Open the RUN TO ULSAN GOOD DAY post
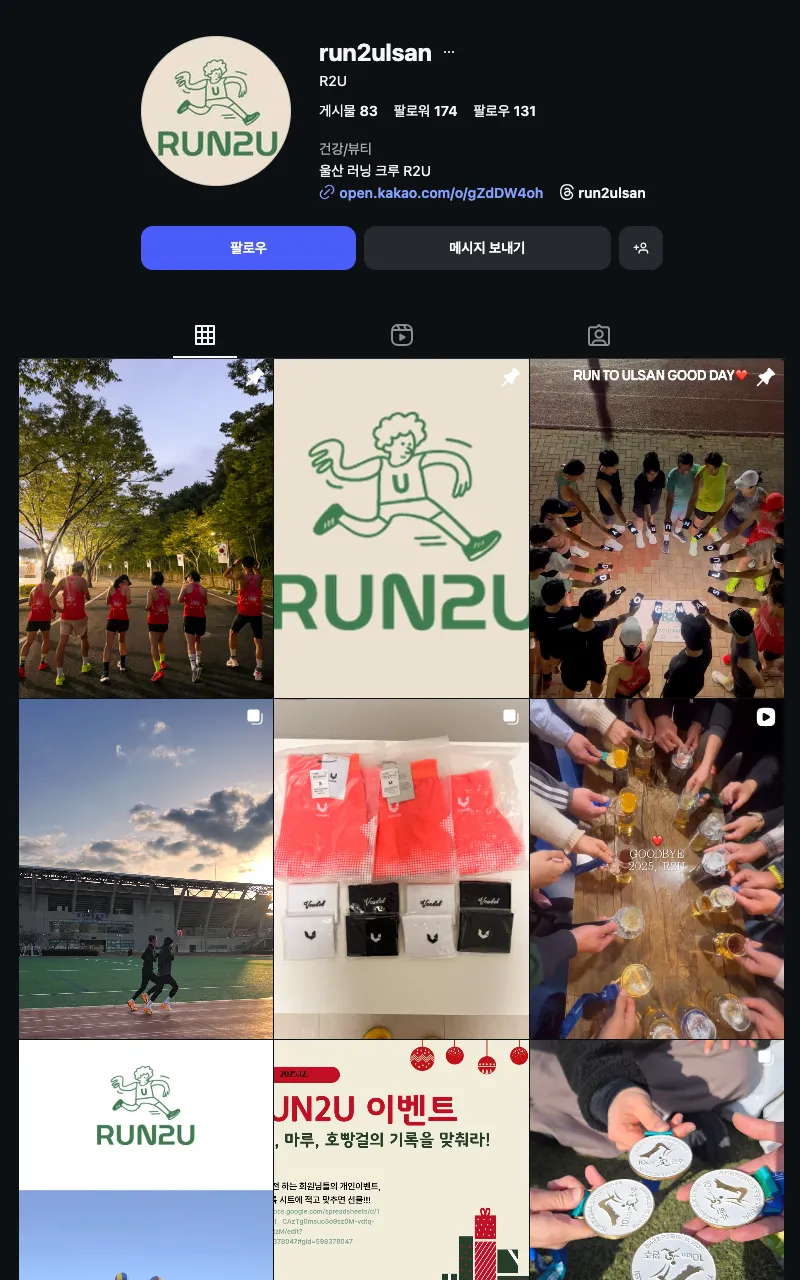Viewport: 800px width, 1280px height. pyautogui.click(x=657, y=528)
